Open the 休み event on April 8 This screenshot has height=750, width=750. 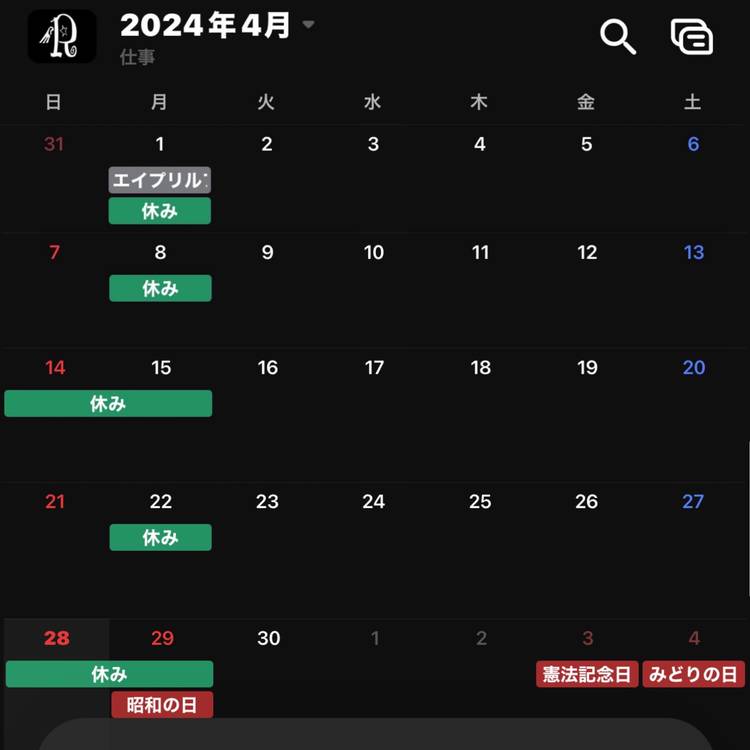(160, 288)
